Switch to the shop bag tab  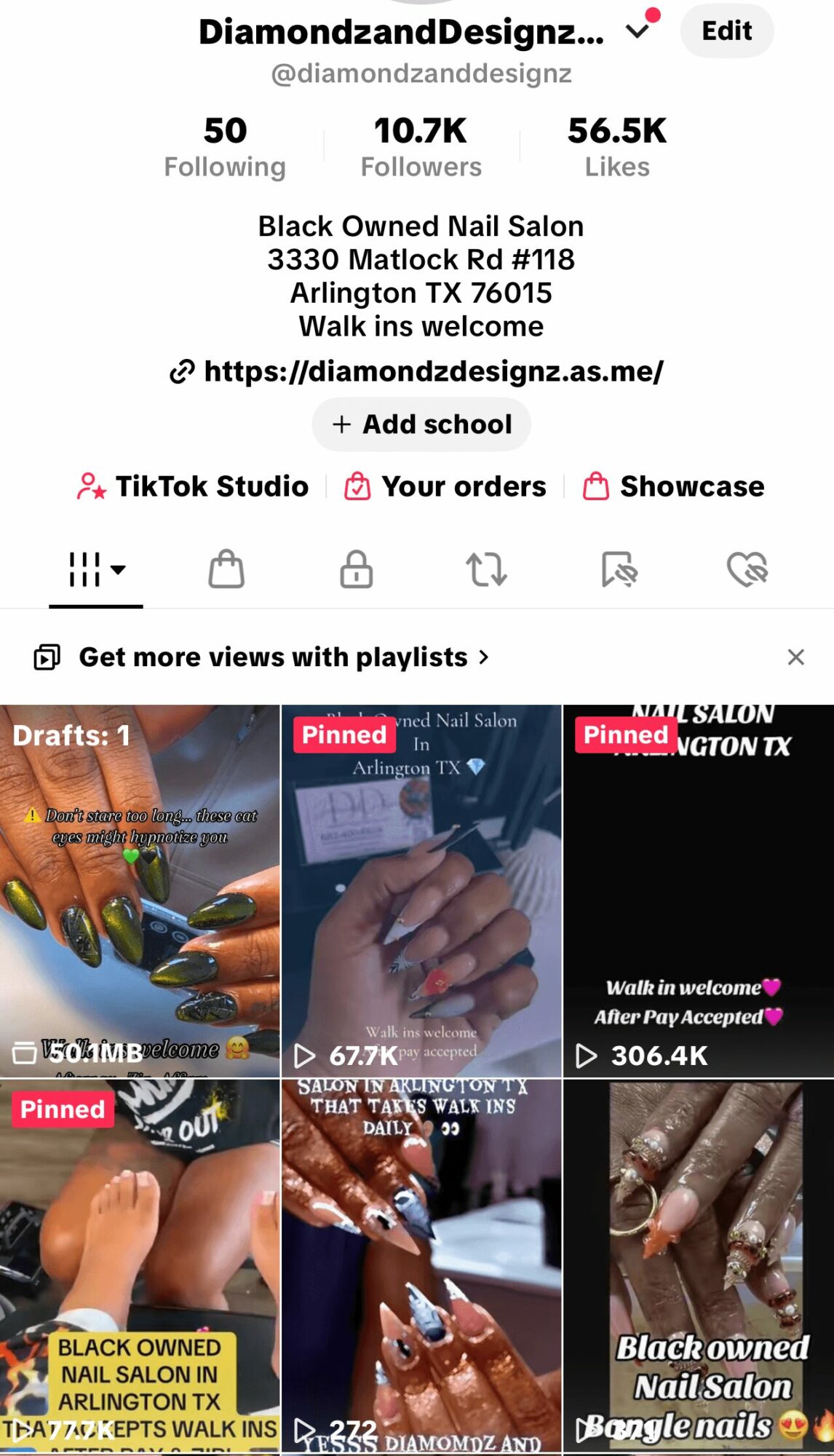coord(226,569)
